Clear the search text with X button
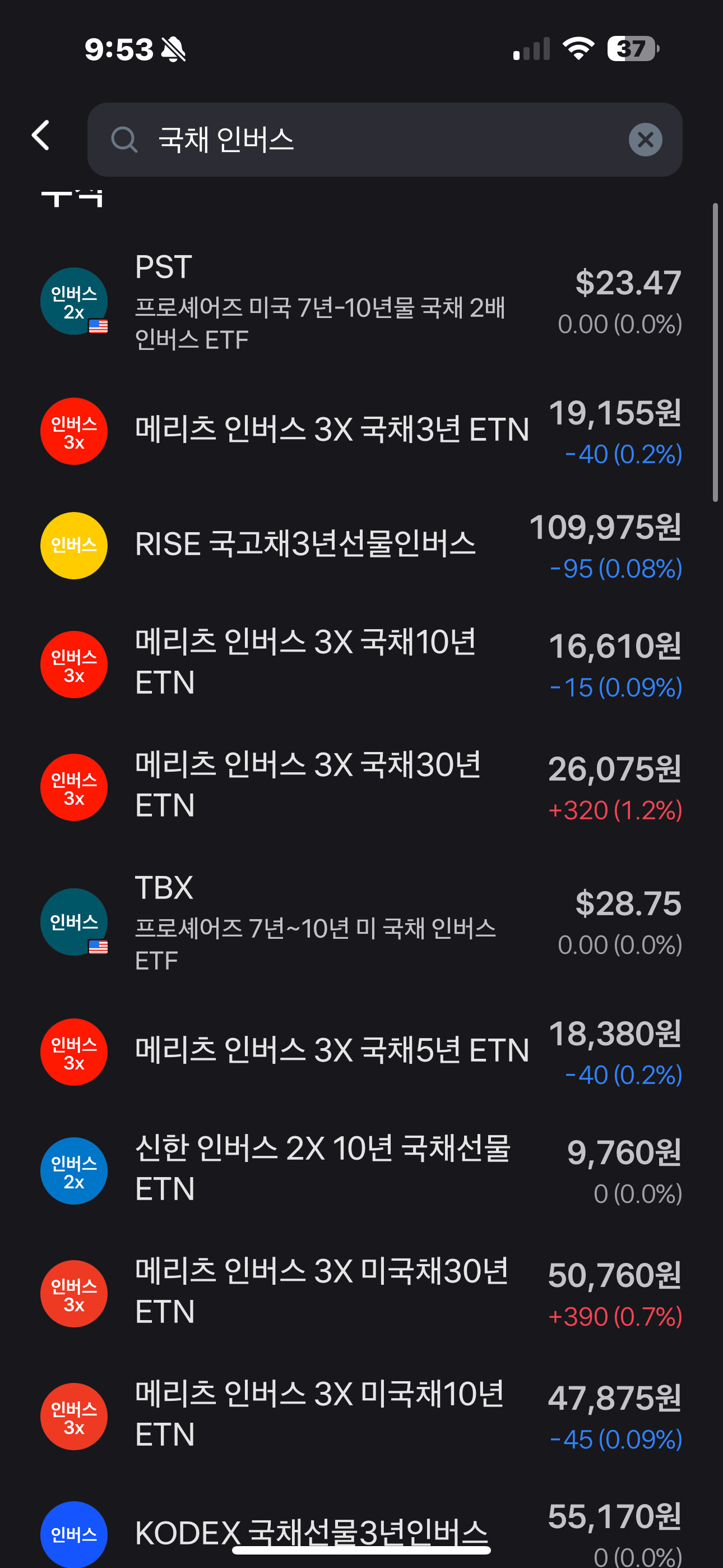Screen dimensions: 723x1568 (x=645, y=140)
